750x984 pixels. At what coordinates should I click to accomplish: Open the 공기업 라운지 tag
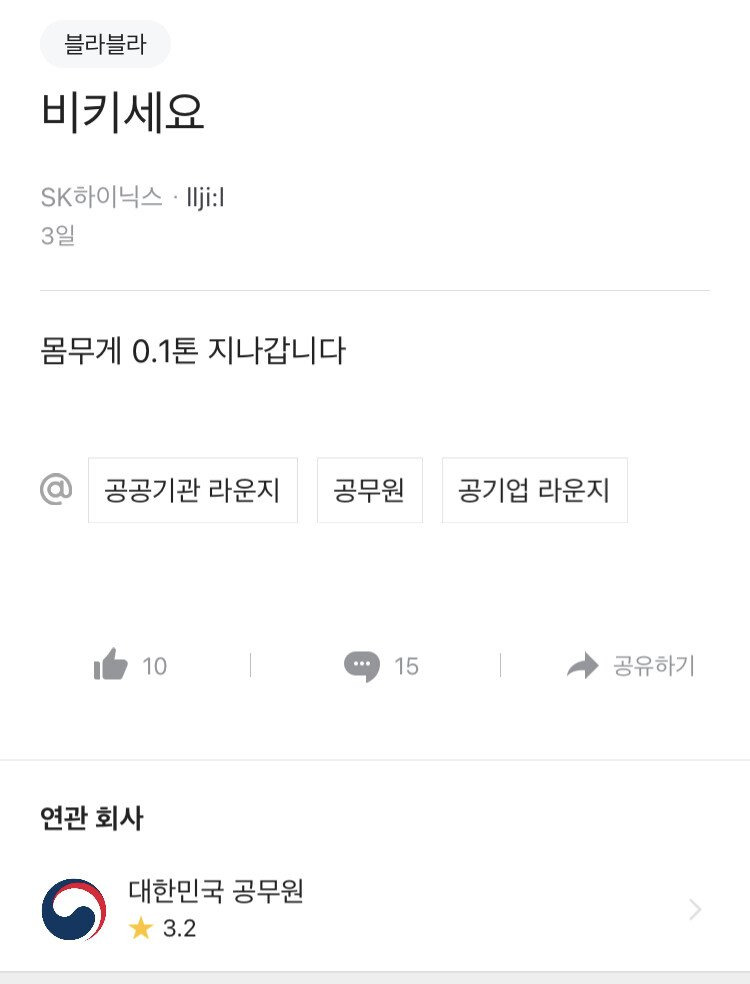point(535,490)
